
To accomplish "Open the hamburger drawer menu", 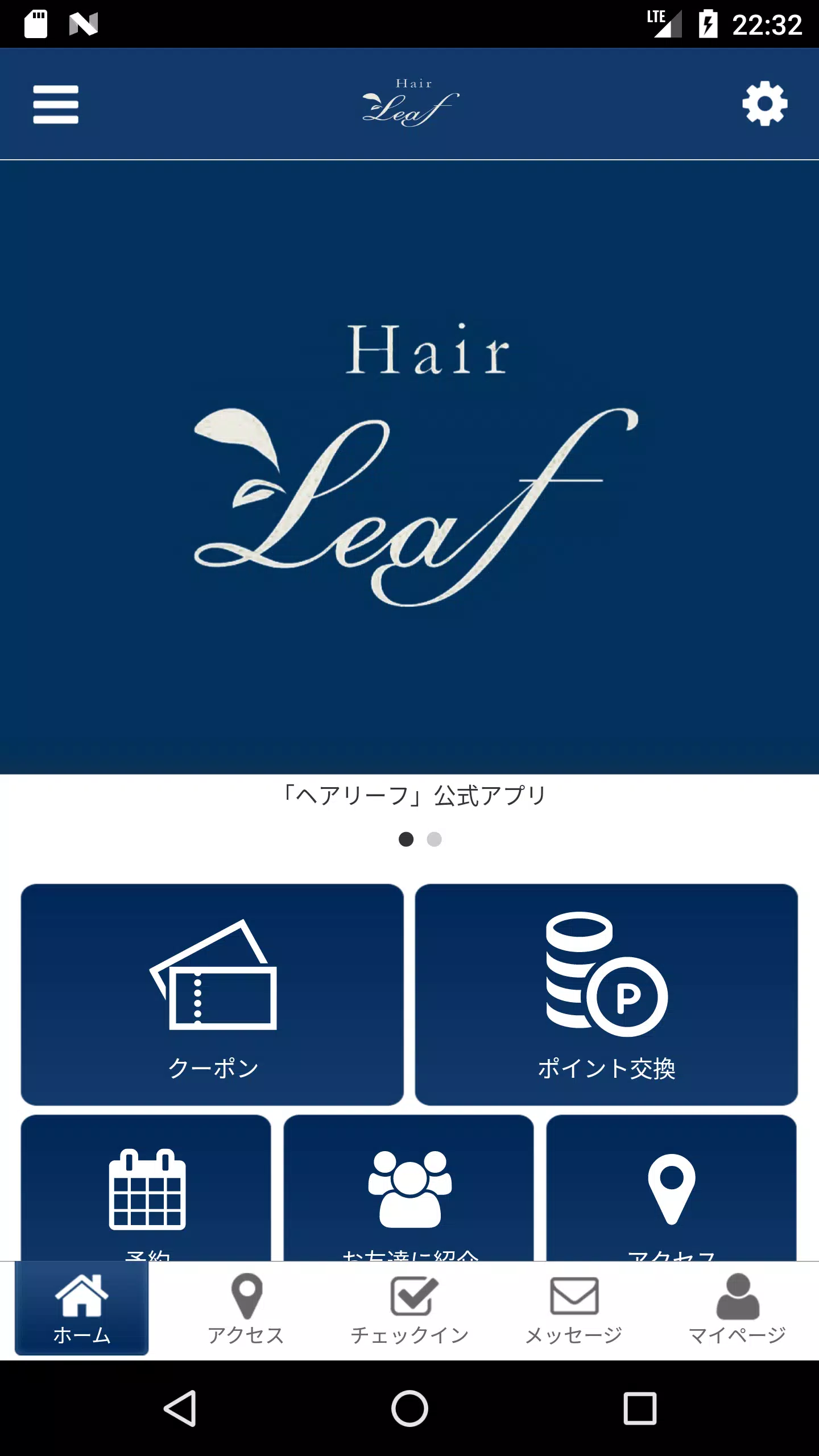I will pos(56,104).
